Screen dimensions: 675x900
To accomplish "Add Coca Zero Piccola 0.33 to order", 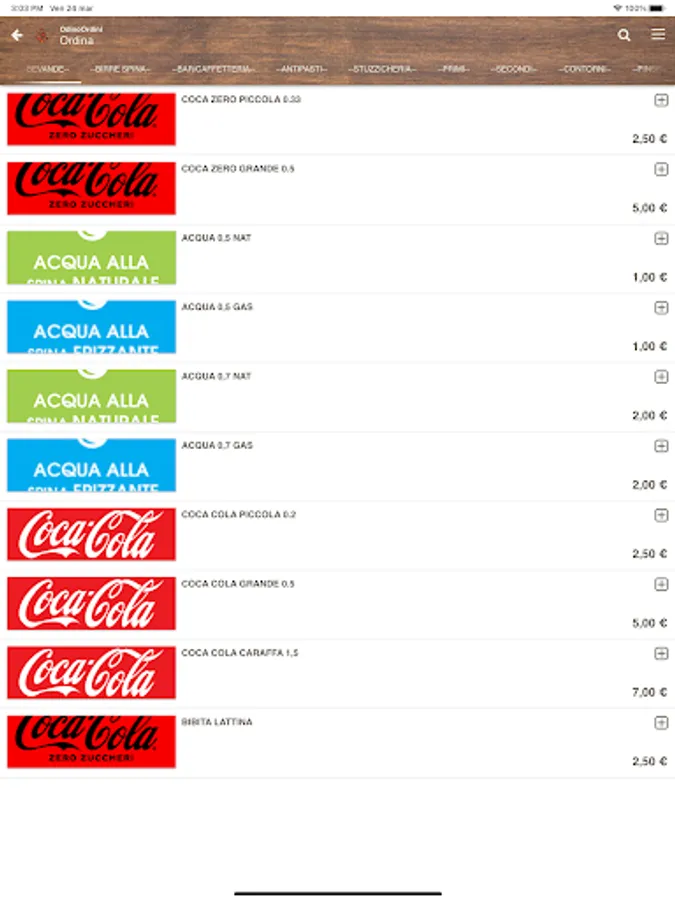I will point(661,100).
